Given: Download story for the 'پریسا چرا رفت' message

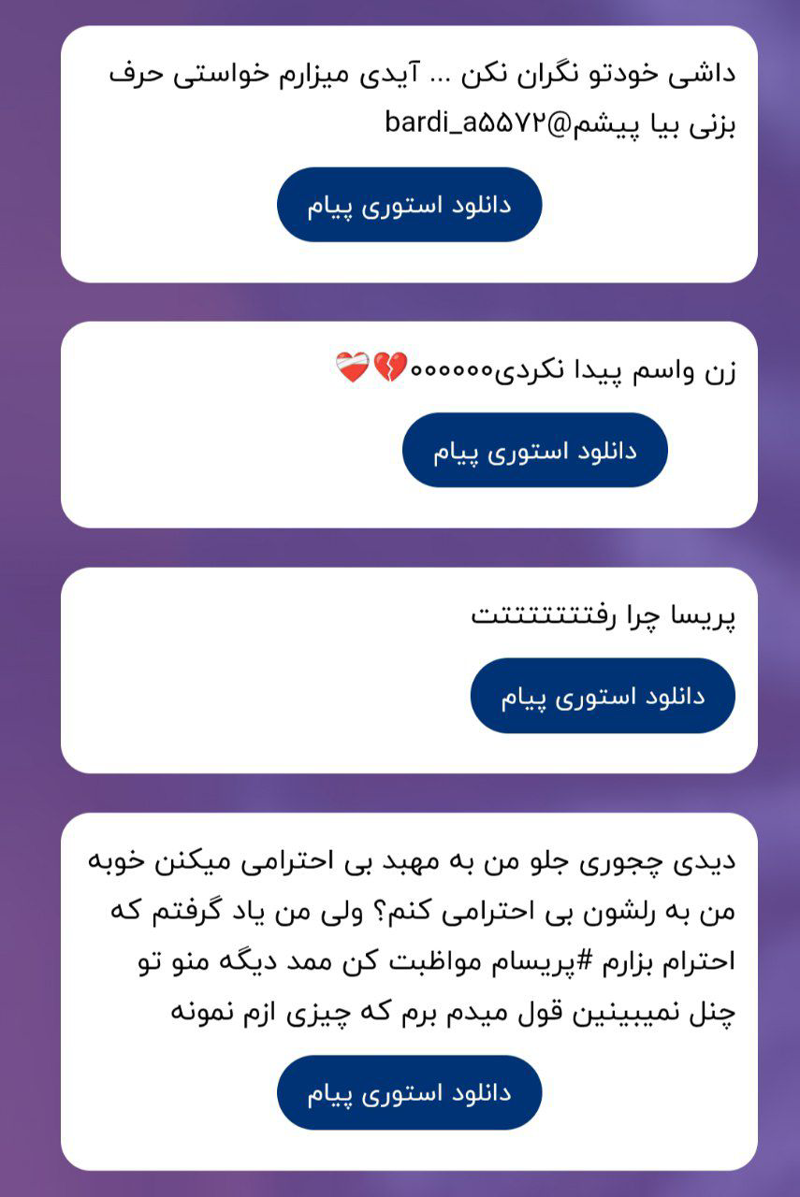Looking at the screenshot, I should [x=602, y=696].
